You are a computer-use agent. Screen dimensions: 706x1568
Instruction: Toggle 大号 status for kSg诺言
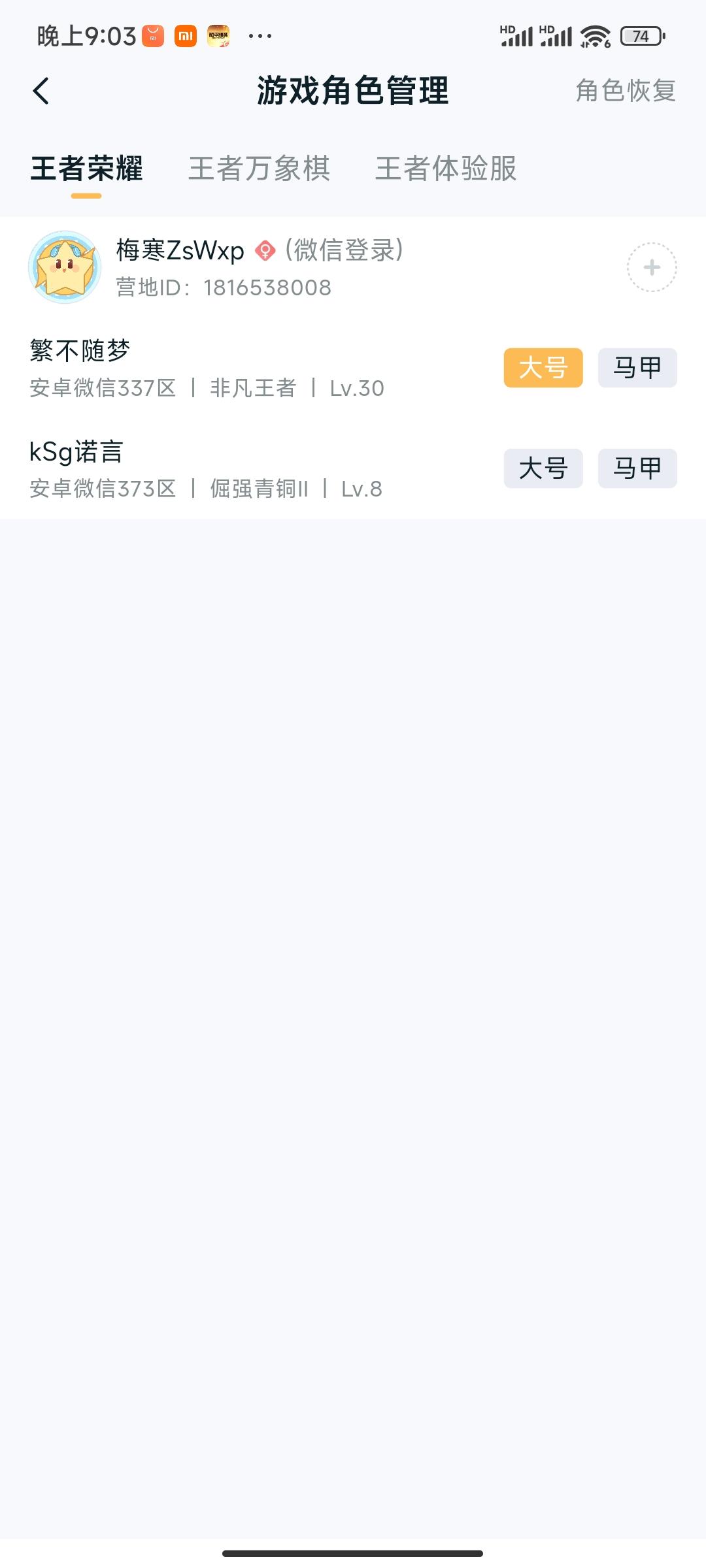[x=543, y=468]
